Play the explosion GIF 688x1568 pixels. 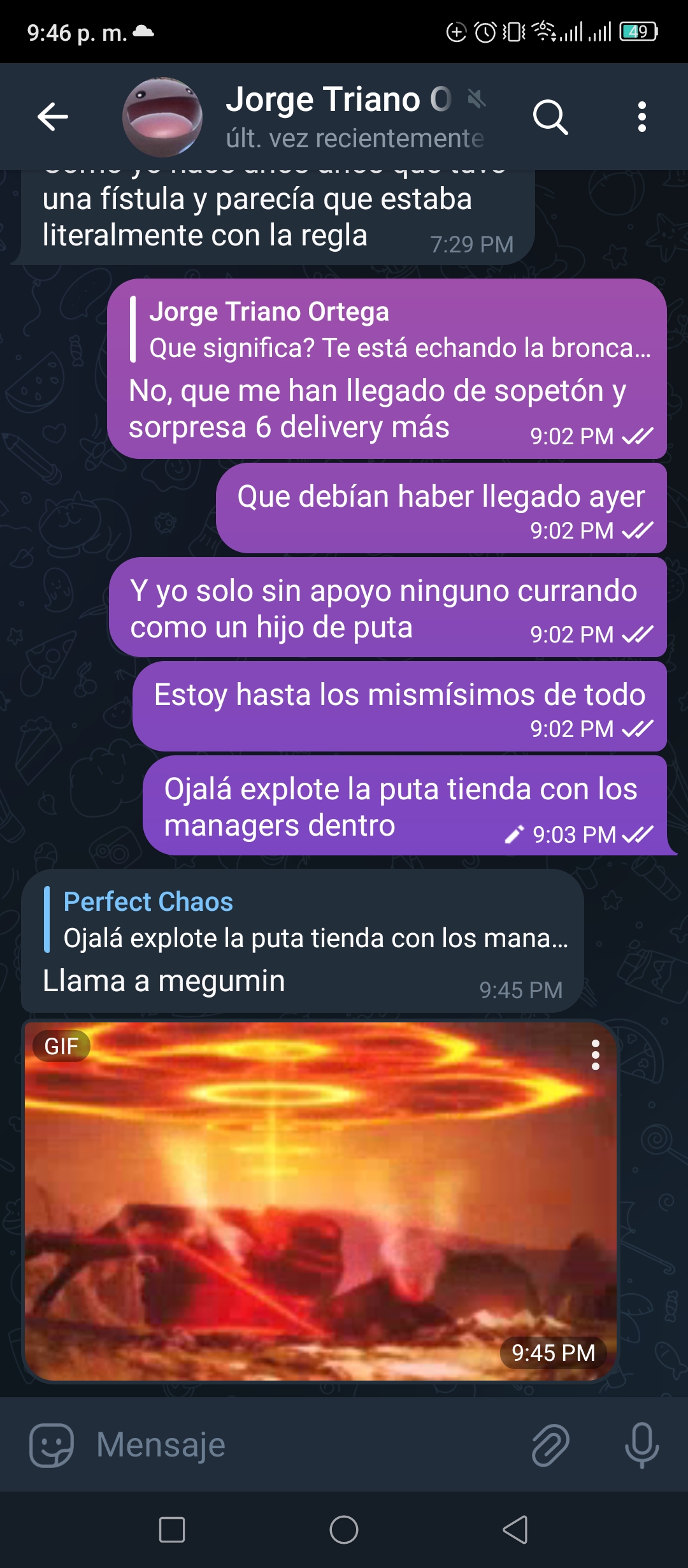point(320,1202)
